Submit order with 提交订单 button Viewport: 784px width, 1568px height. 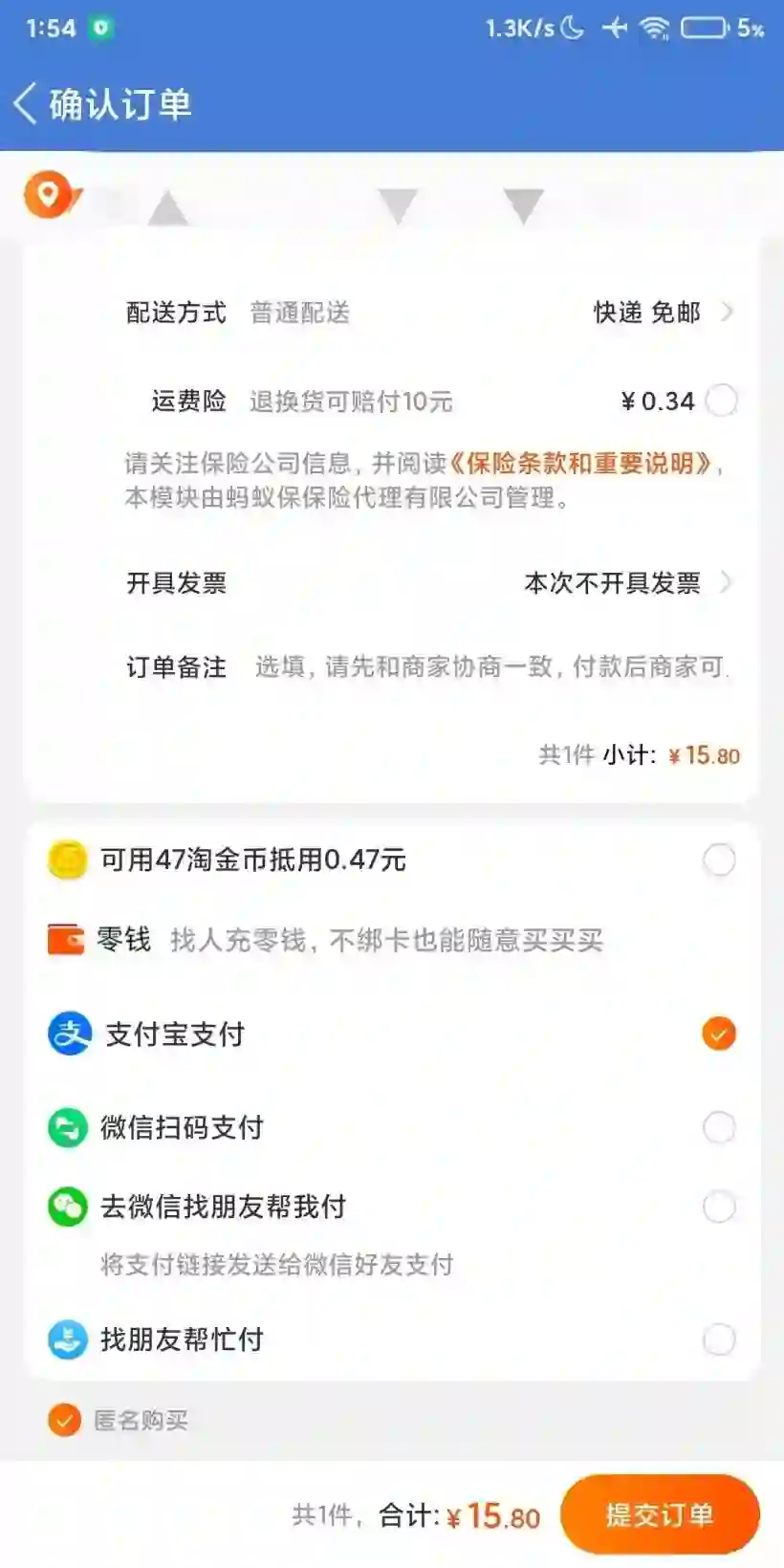pos(660,1514)
